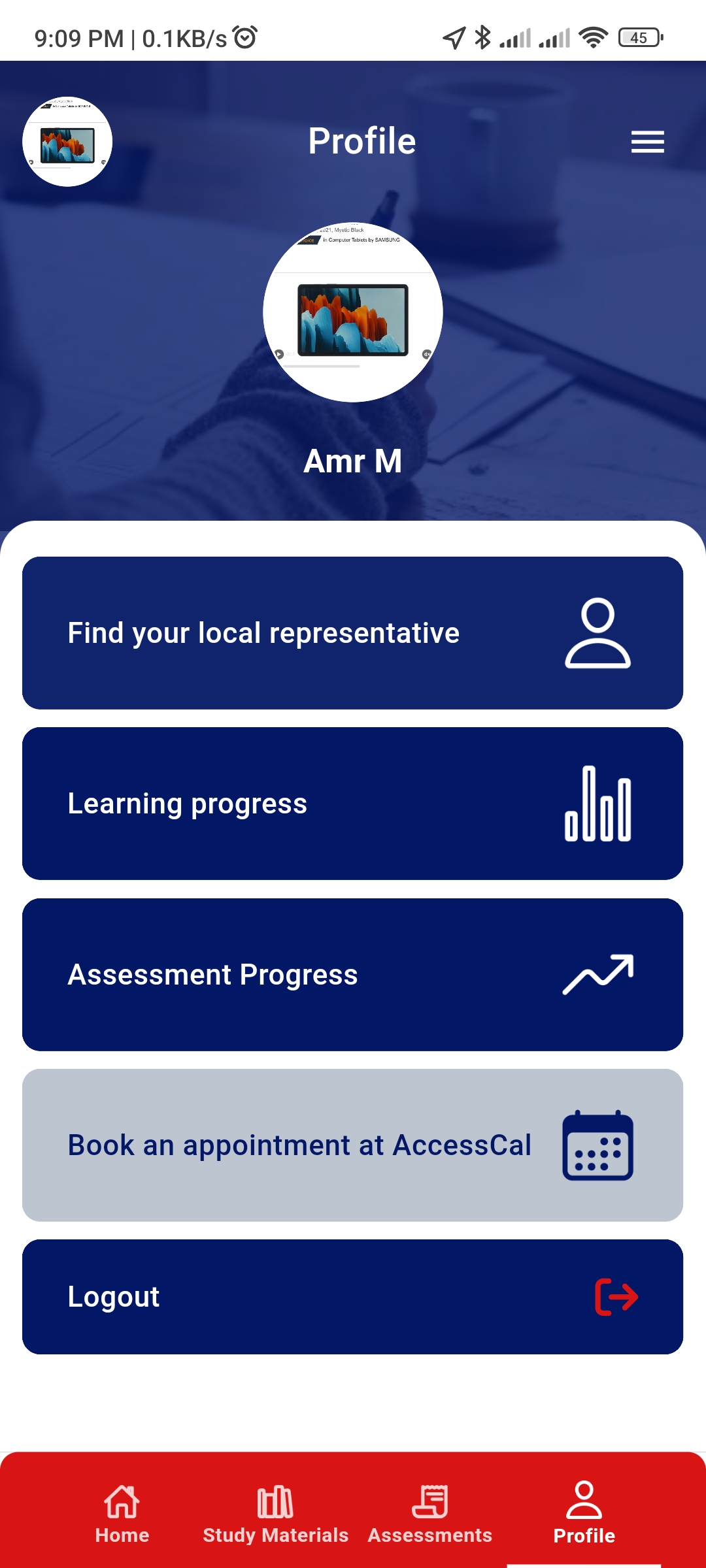This screenshot has height=1568, width=706.
Task: Open the calendar icon on the AccessCal card
Action: coord(598,1144)
